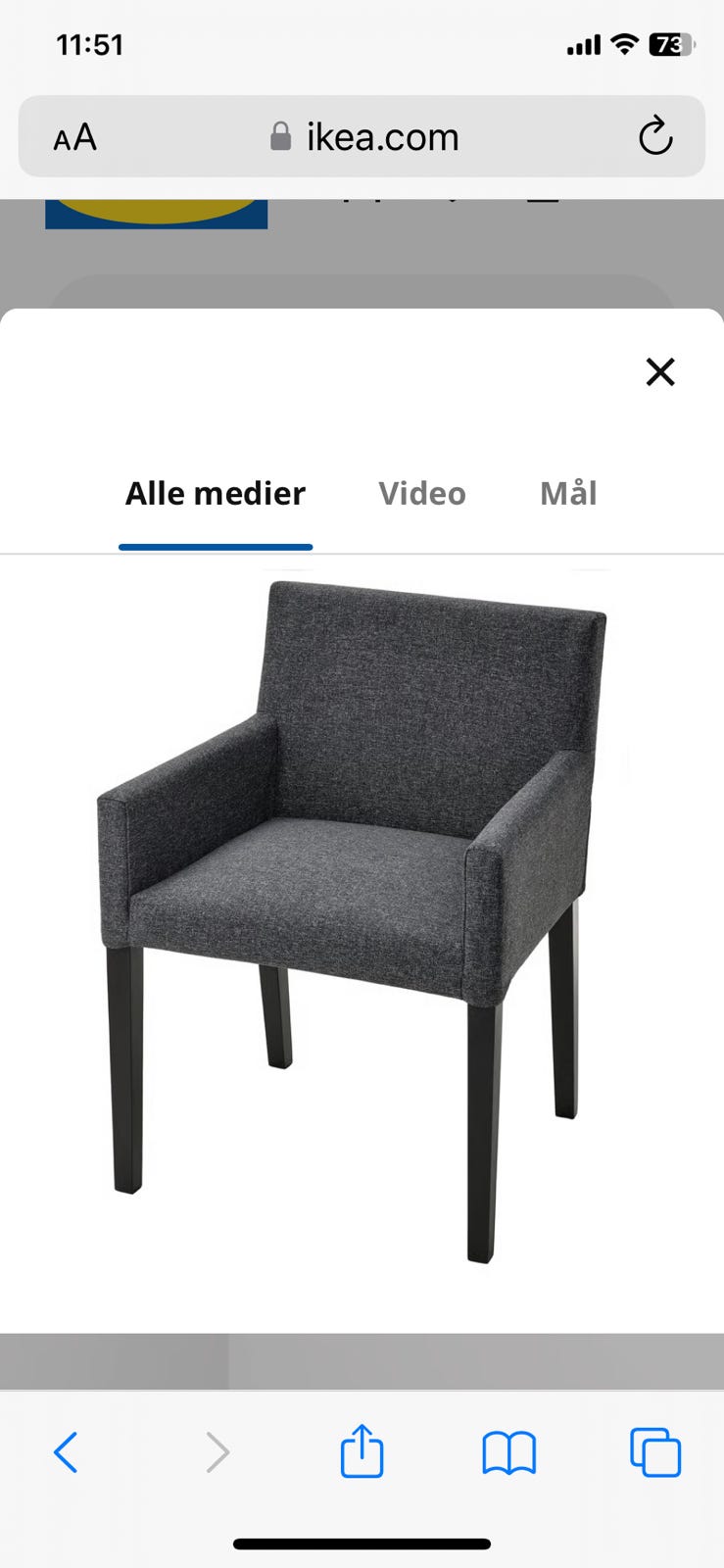This screenshot has width=724, height=1568.
Task: Tap the cellular signal indicator
Action: 583,46
